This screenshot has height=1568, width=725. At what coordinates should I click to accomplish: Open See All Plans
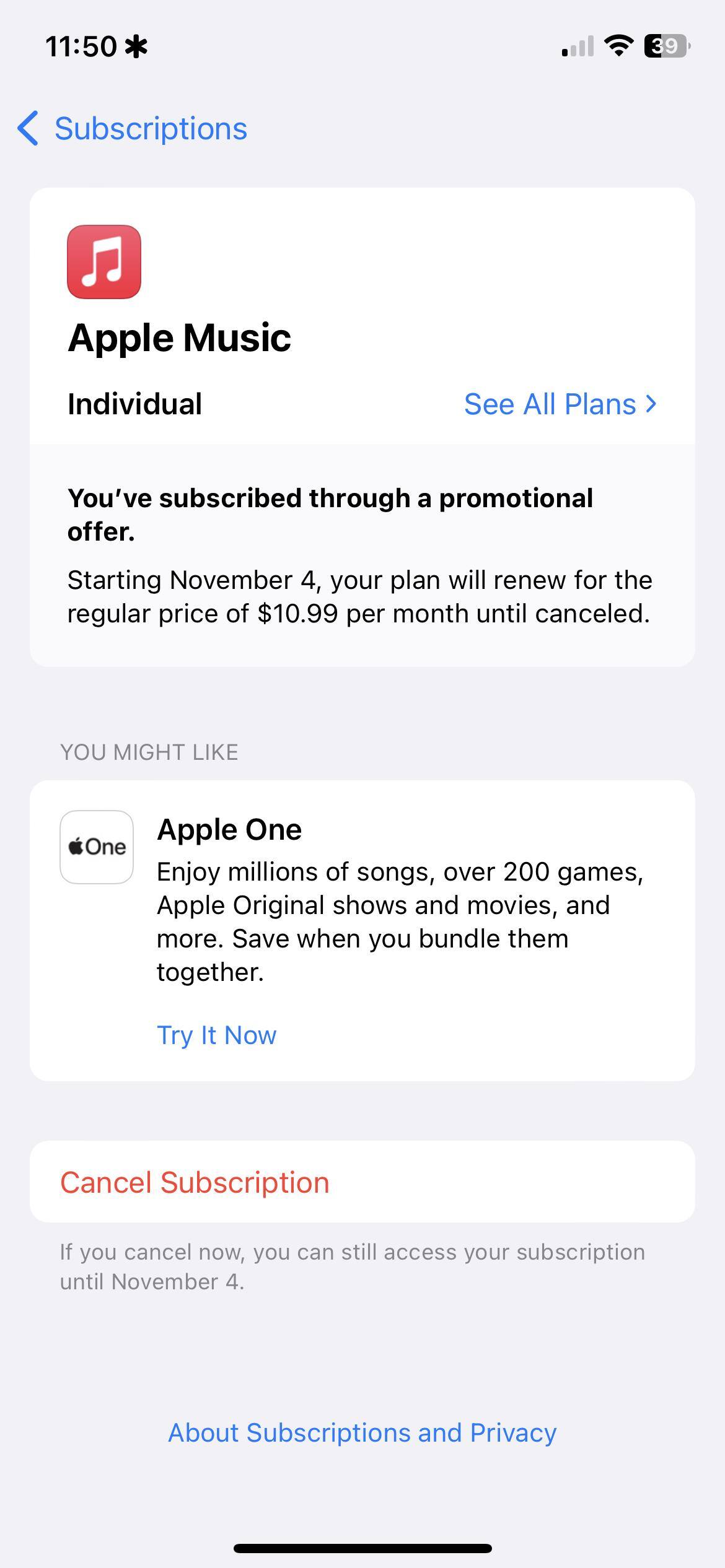(x=560, y=404)
